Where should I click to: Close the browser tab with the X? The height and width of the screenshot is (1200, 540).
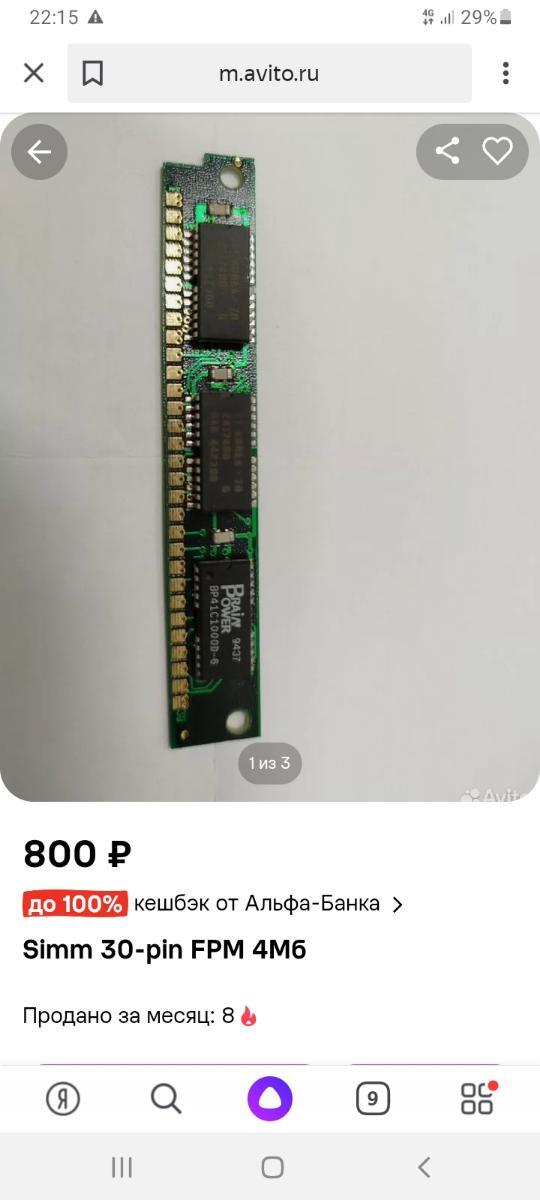click(x=34, y=73)
